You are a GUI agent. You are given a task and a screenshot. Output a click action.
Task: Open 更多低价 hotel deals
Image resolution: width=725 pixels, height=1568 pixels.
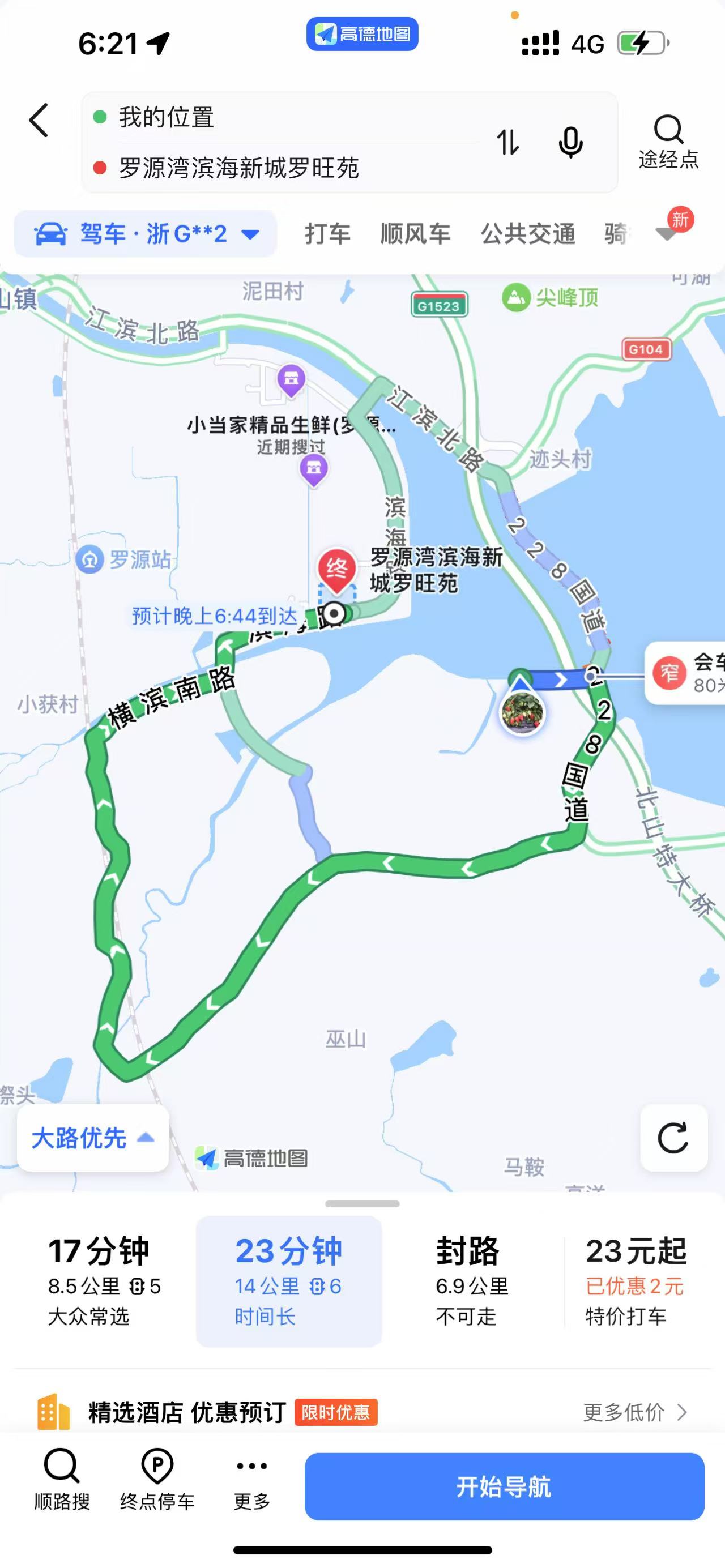tap(634, 1412)
